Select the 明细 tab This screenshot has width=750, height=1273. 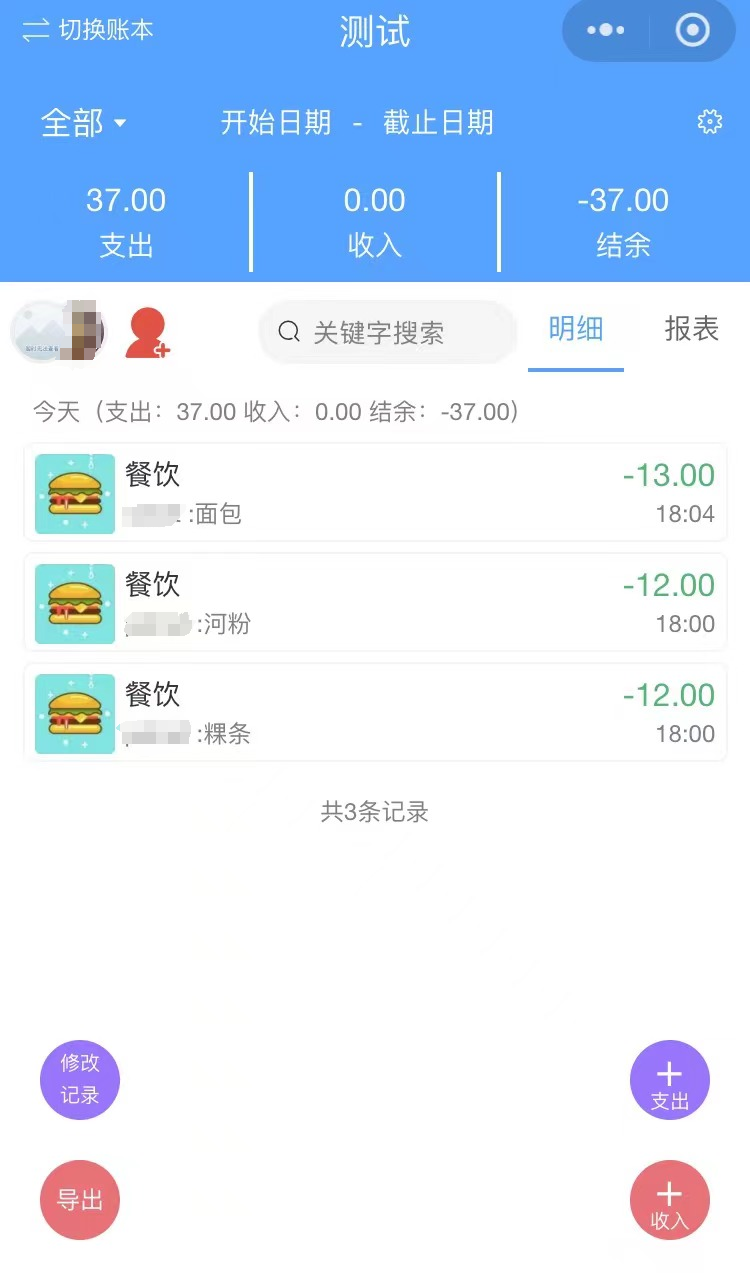[575, 330]
